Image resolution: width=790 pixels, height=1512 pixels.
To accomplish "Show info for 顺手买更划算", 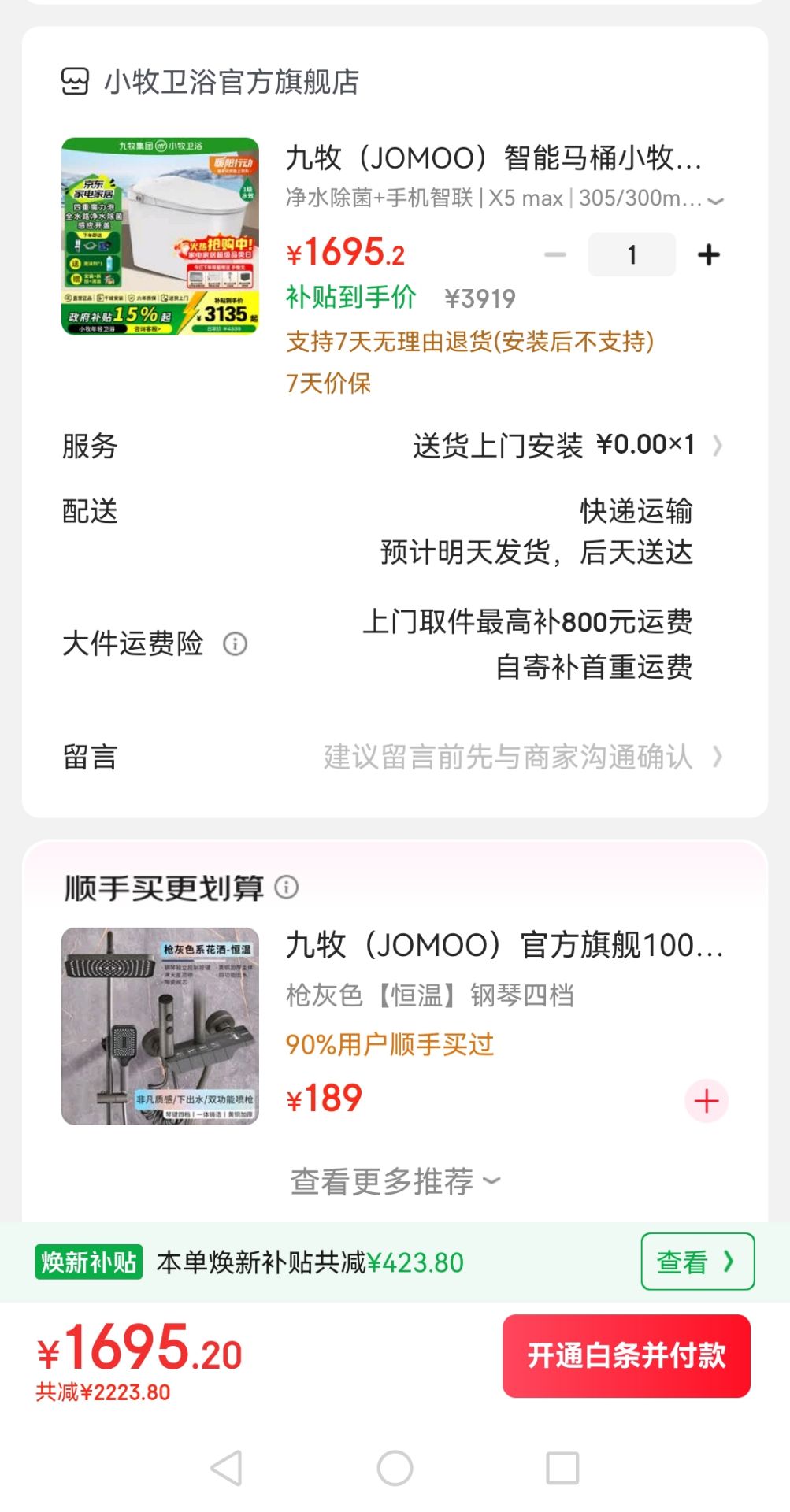I will (x=287, y=888).
